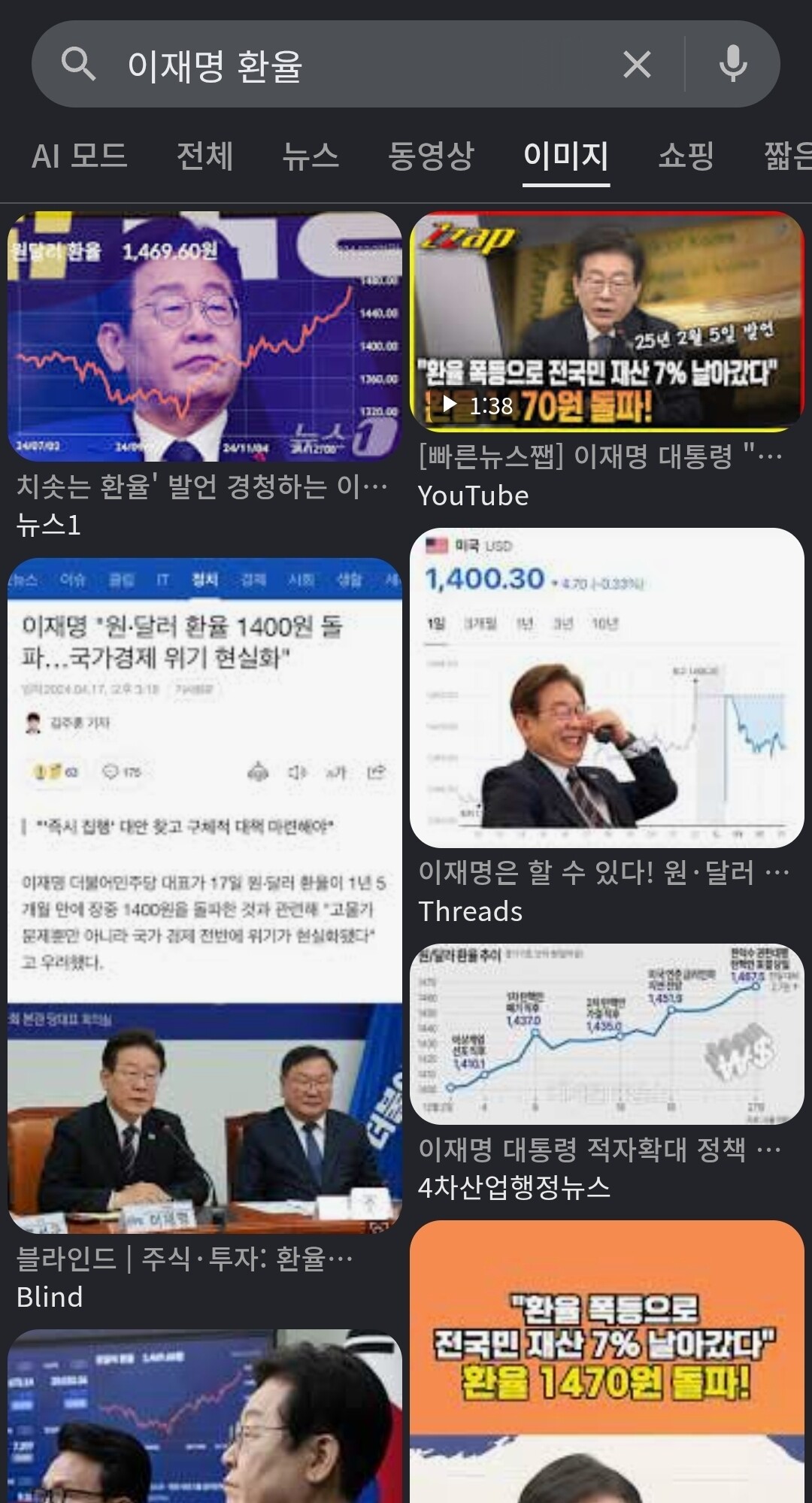812x1503 pixels.
Task: Open the 4차산업행정뉴스 chart image
Action: click(x=607, y=1034)
